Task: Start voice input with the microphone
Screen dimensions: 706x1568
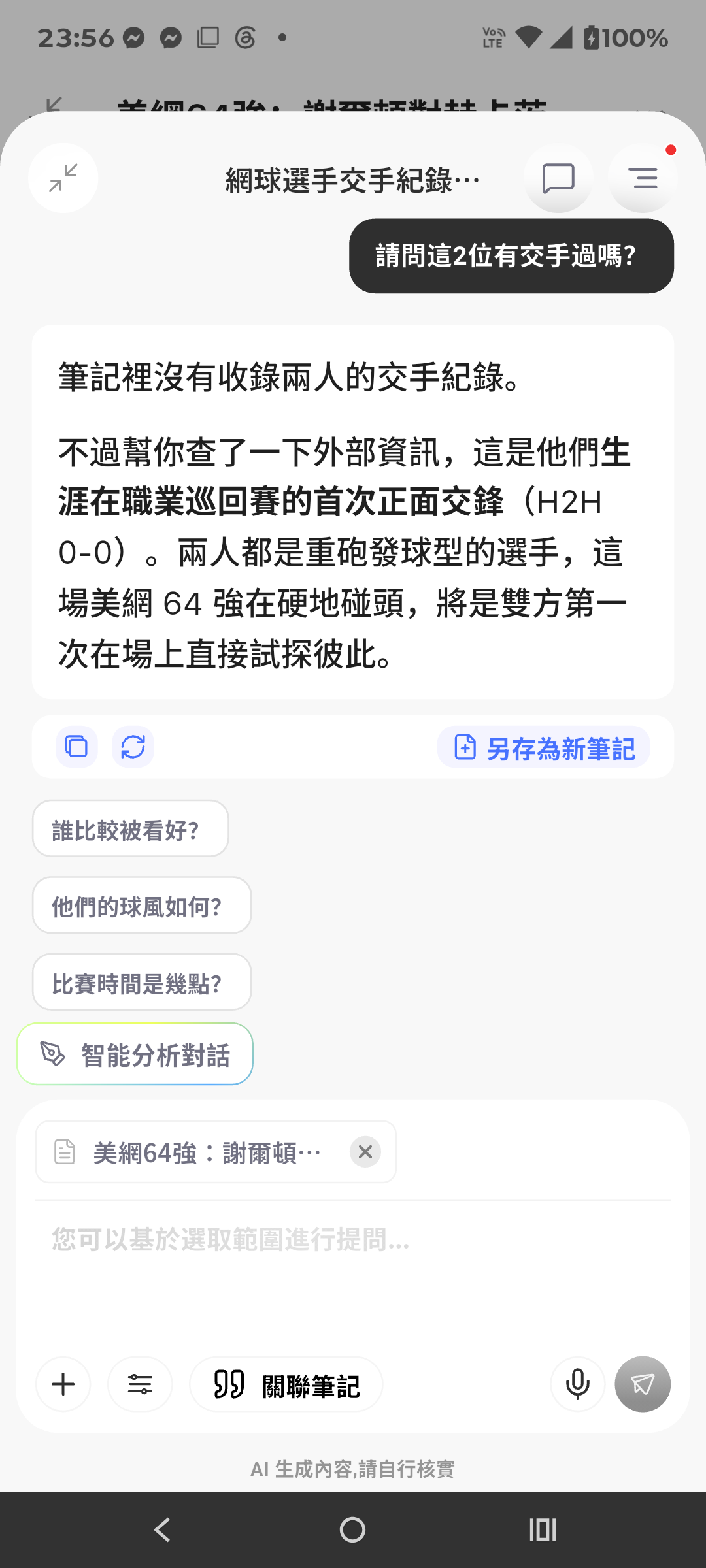Action: pos(578,1384)
